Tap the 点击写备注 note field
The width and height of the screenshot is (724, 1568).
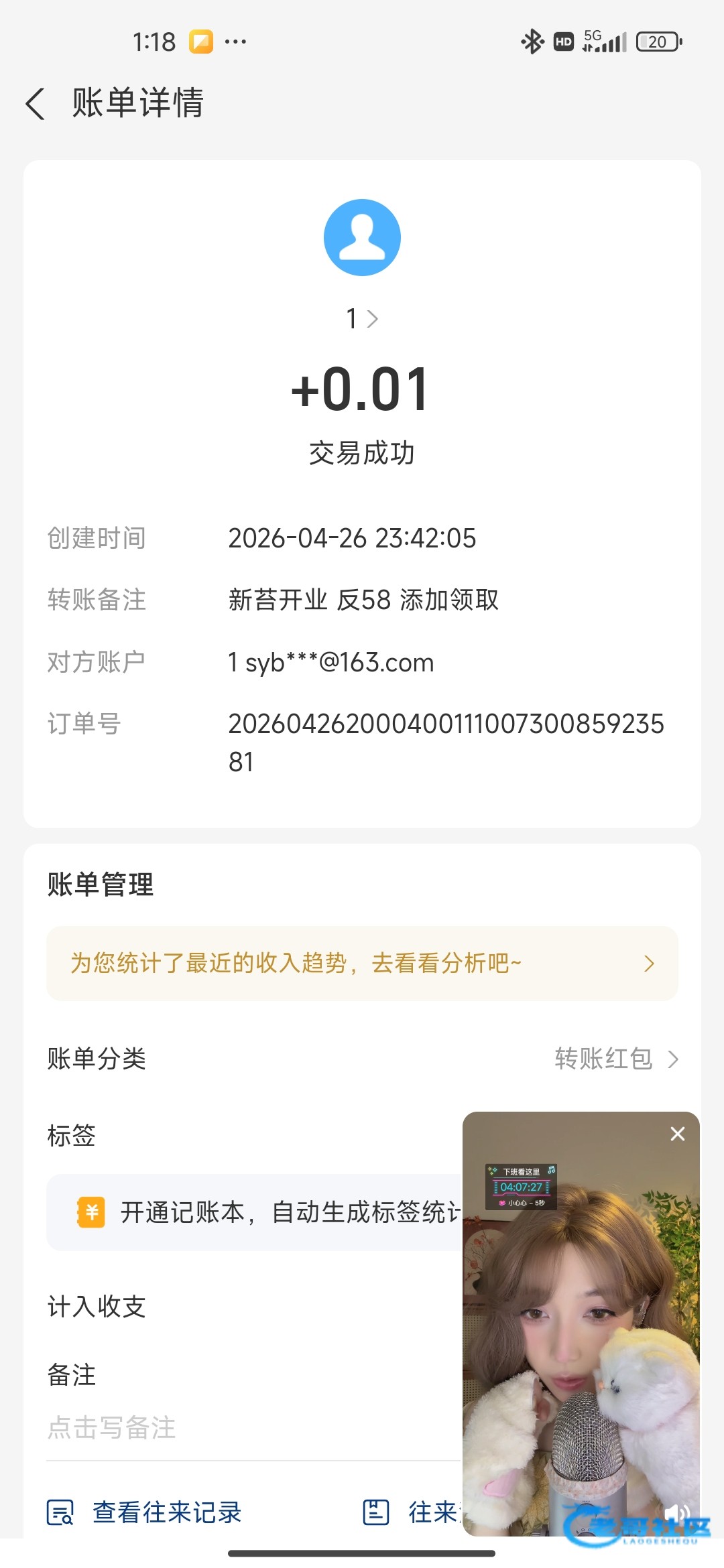[x=253, y=1428]
